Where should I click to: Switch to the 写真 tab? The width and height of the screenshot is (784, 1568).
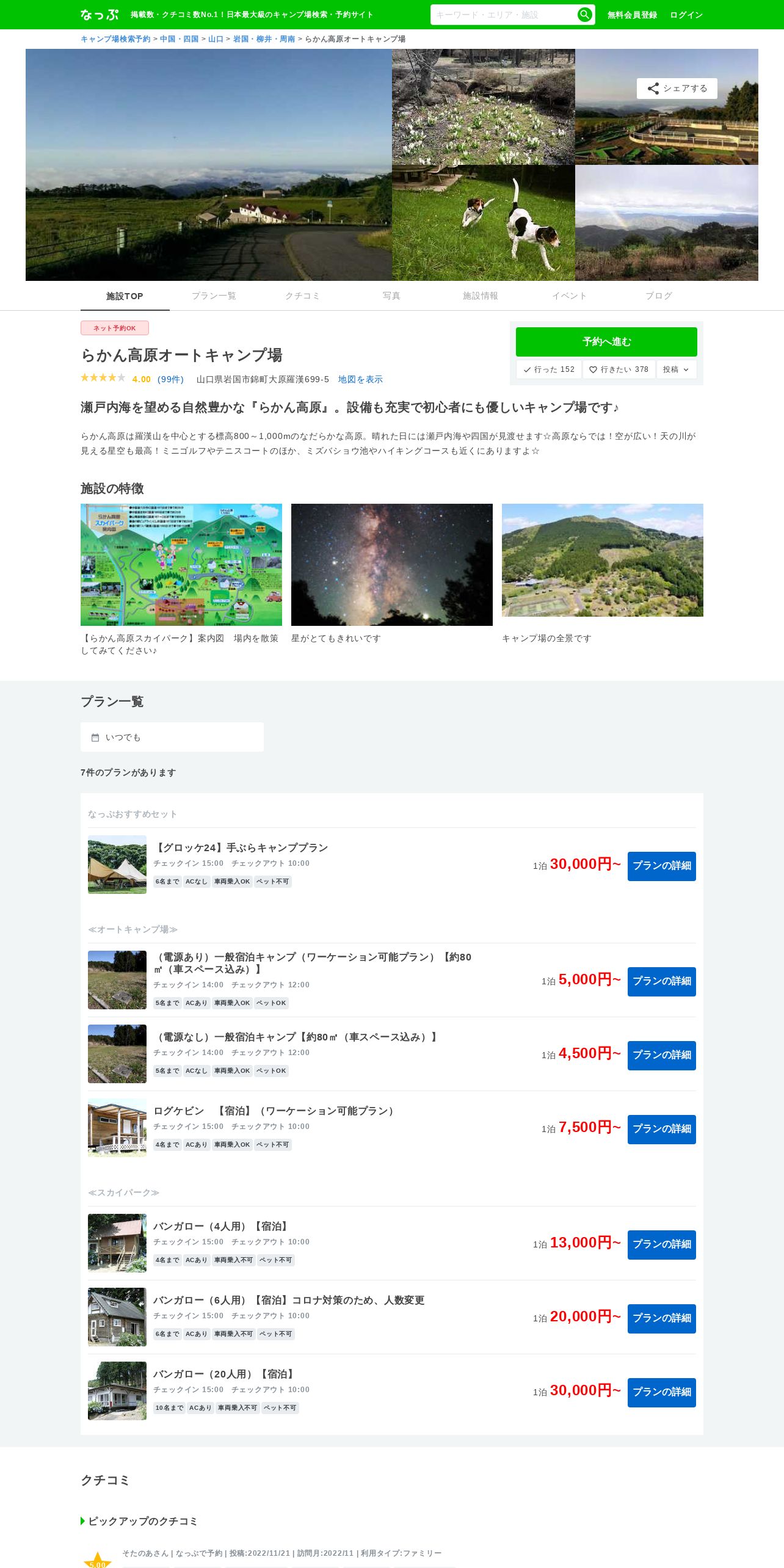click(391, 296)
